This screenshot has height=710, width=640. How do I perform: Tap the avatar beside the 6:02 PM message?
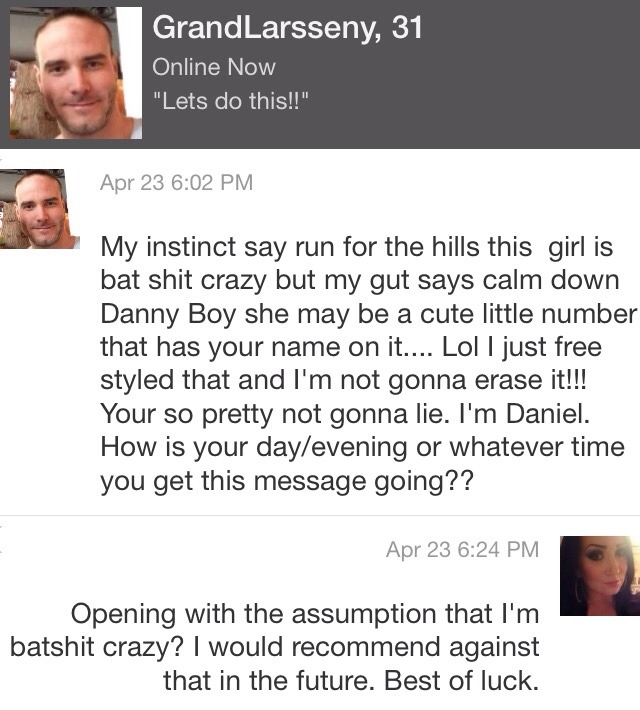coord(40,209)
